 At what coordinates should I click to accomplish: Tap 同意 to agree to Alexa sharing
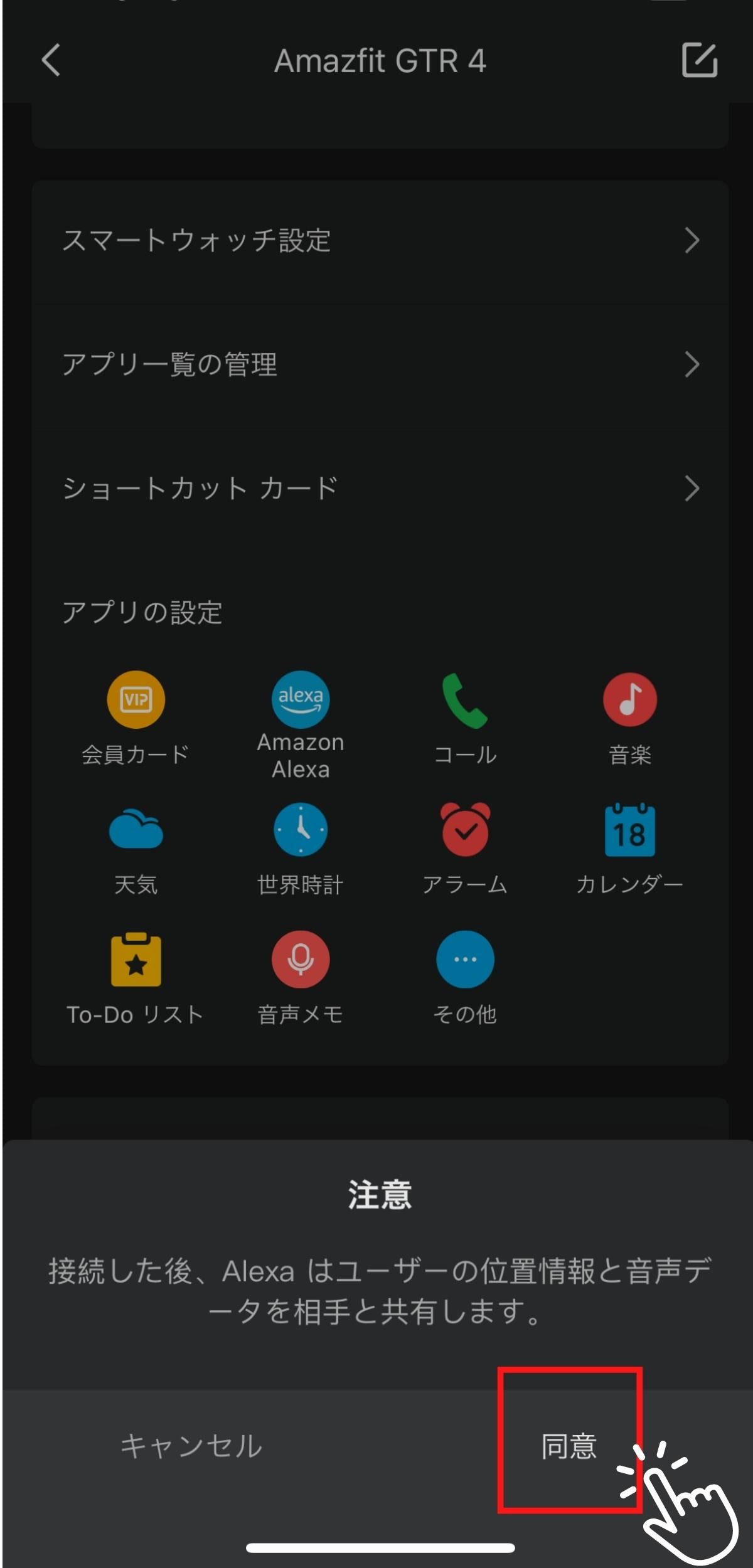click(x=569, y=1446)
